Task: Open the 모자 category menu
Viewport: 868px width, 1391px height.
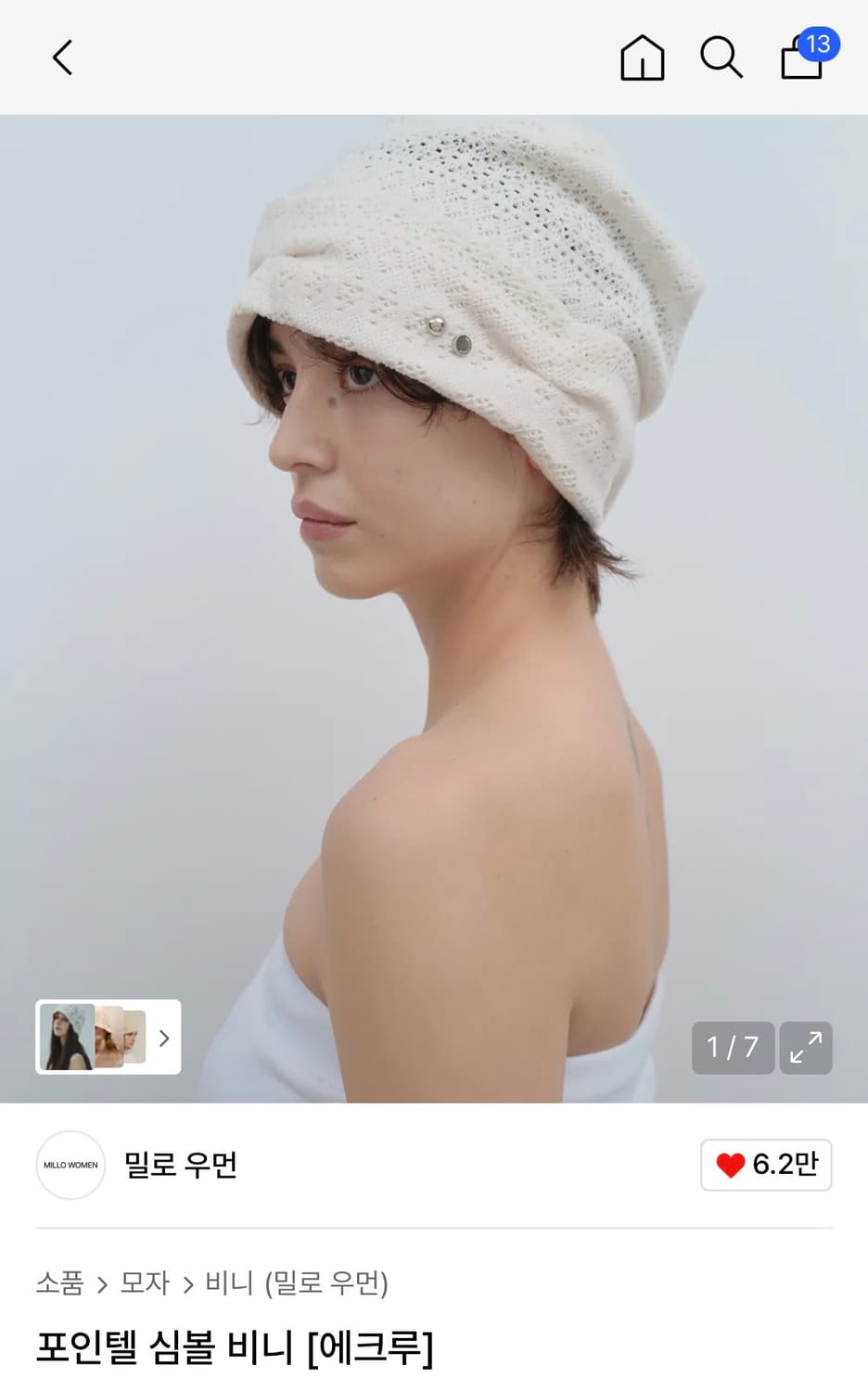Action: [146, 1284]
